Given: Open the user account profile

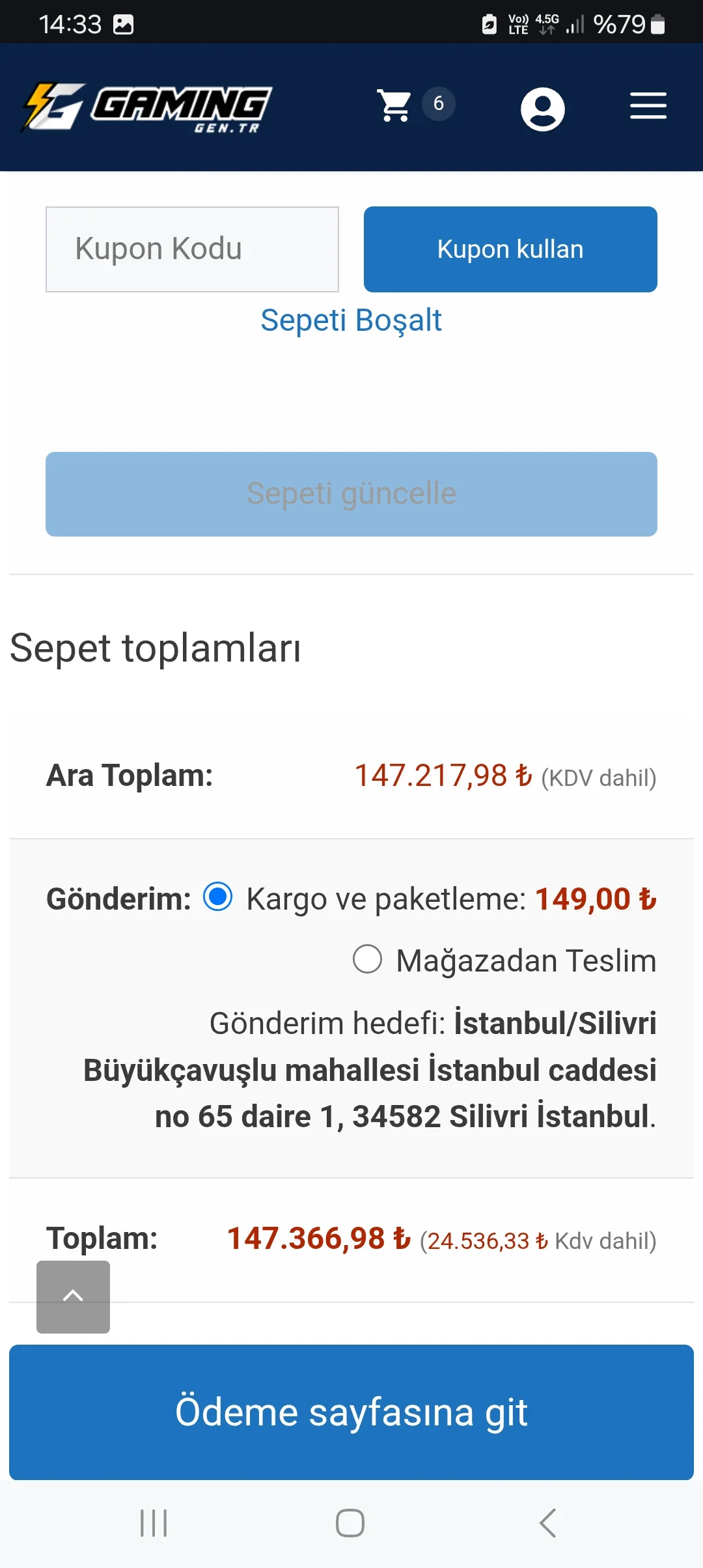Looking at the screenshot, I should coord(542,109).
